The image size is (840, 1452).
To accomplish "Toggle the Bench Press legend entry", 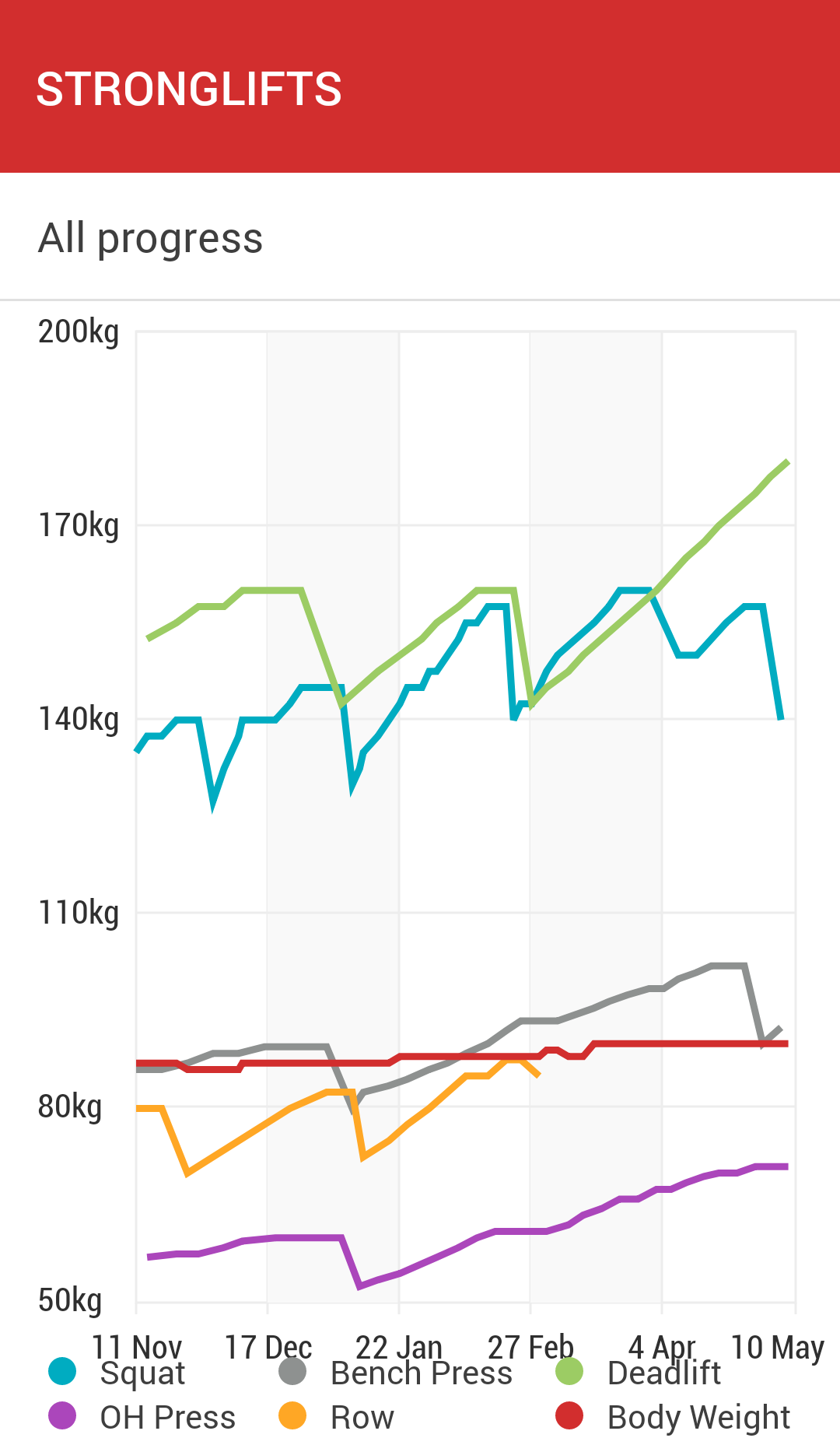I will coord(395,1373).
